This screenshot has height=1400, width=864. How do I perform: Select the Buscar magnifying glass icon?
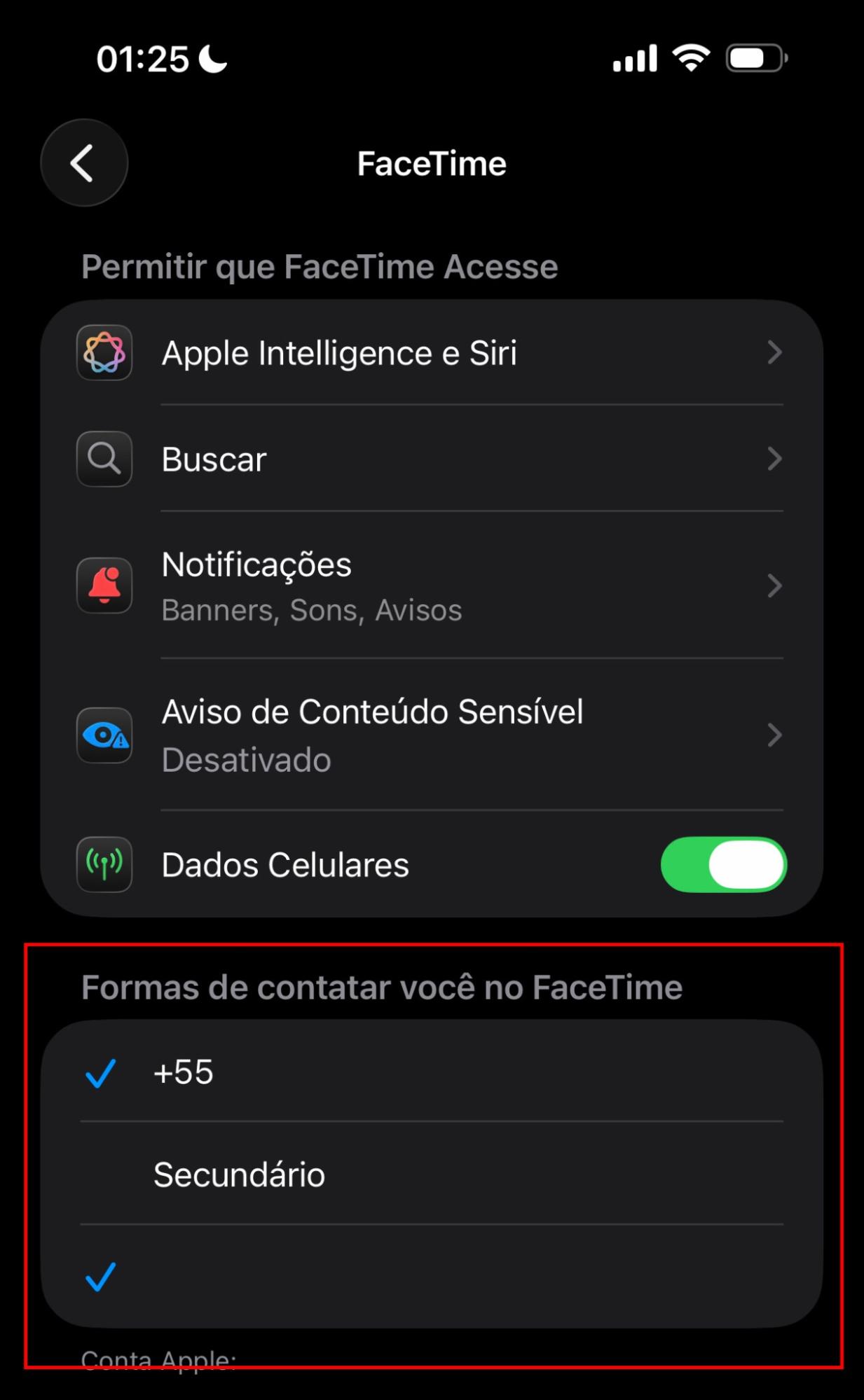click(x=104, y=459)
